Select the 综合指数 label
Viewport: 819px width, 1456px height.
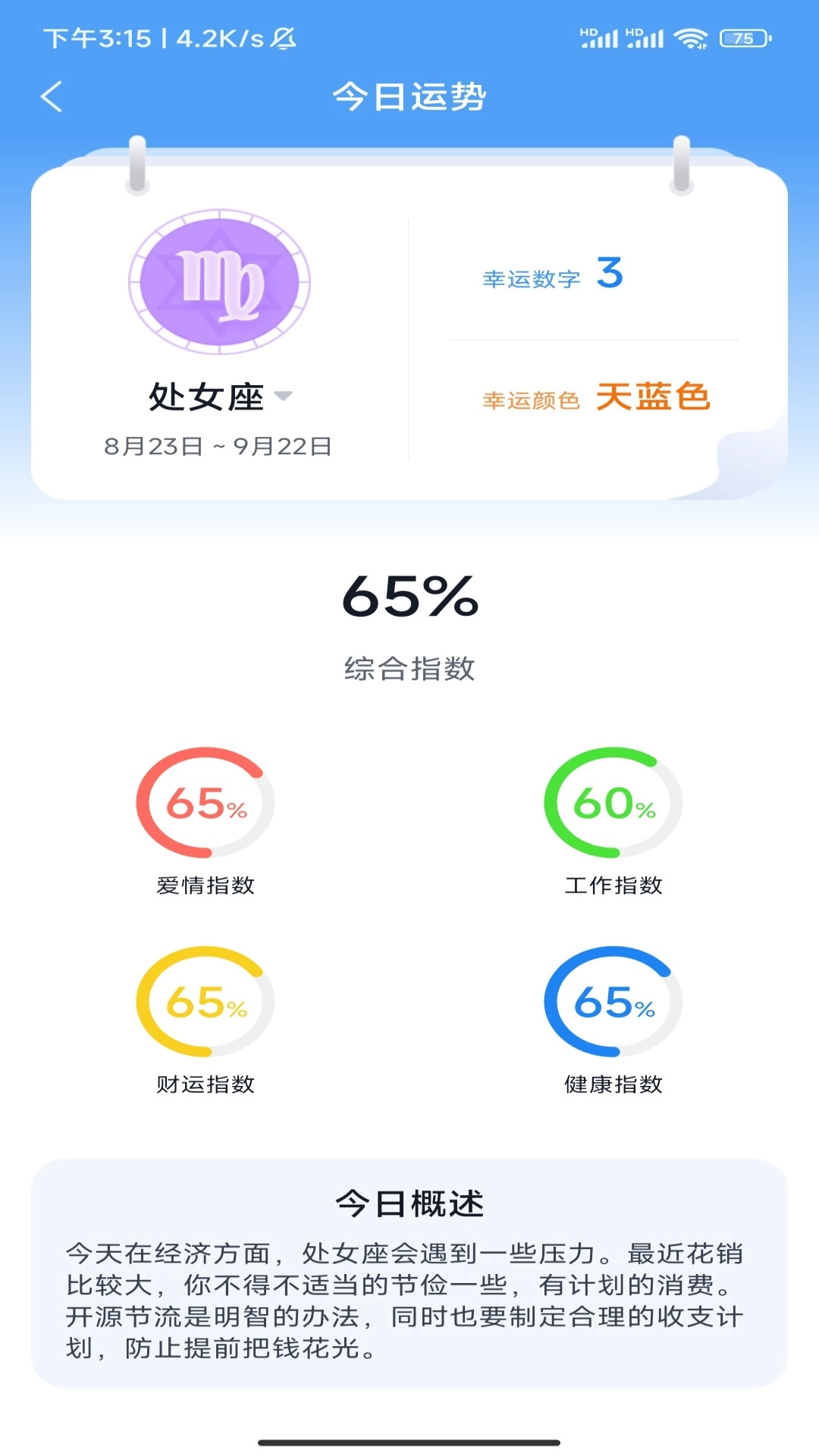click(409, 669)
